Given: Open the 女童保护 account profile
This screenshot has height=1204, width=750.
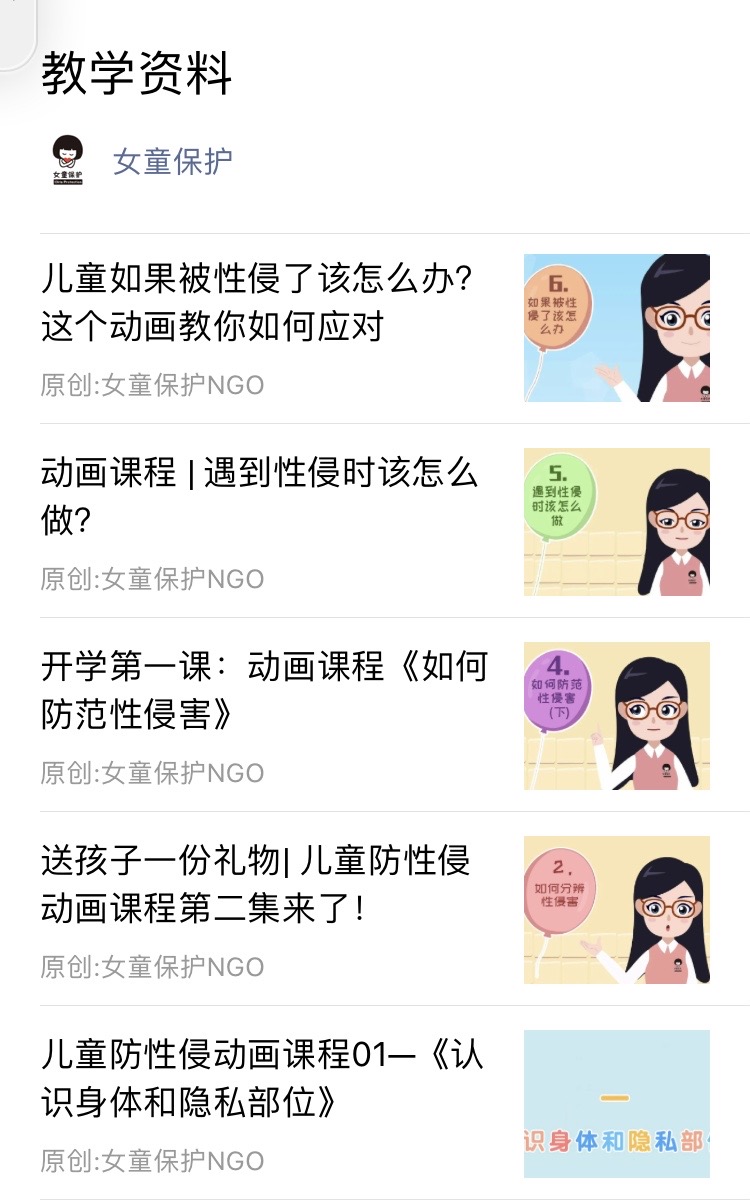Looking at the screenshot, I should pyautogui.click(x=172, y=161).
